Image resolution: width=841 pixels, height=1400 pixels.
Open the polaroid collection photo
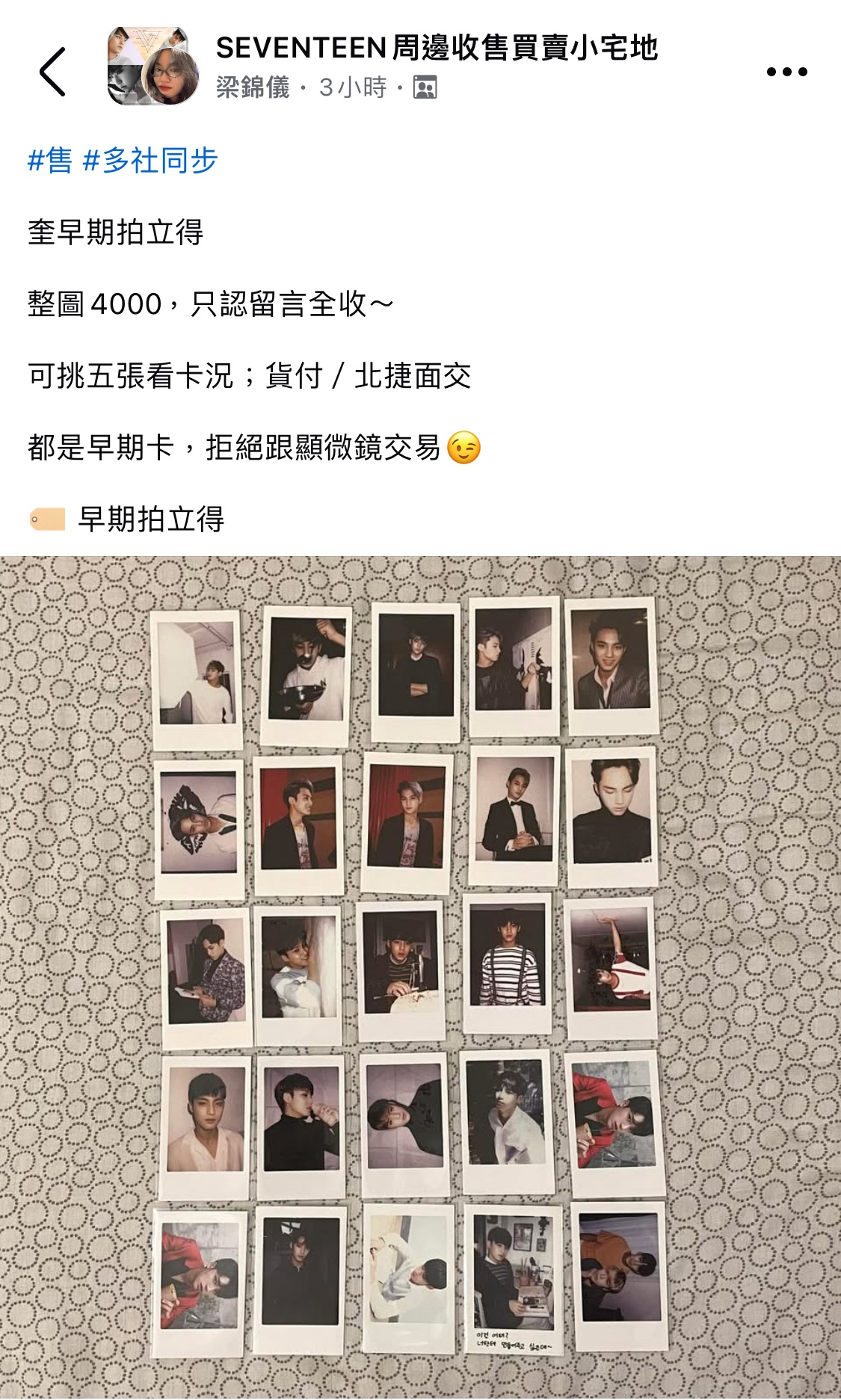[420, 975]
